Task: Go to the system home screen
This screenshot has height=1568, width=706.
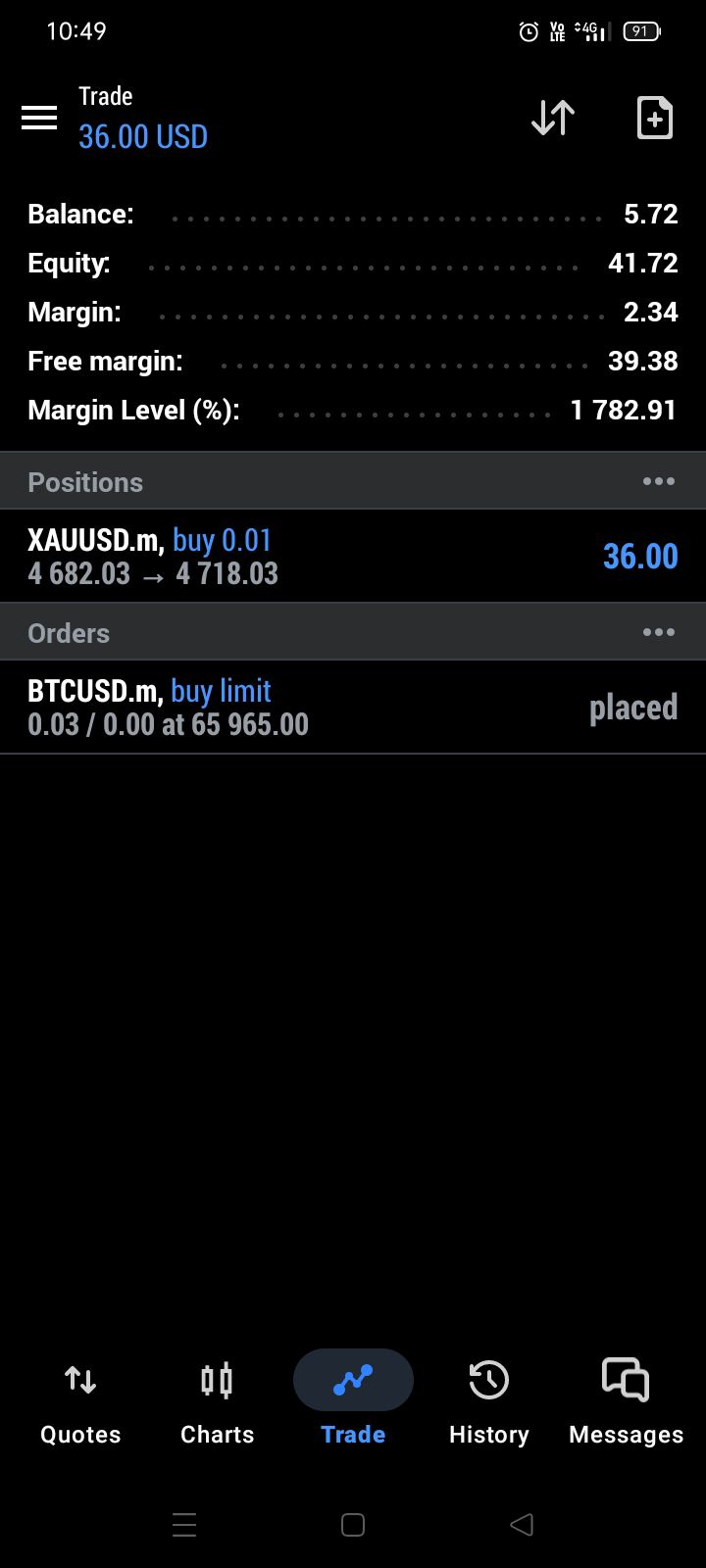Action: click(353, 1524)
